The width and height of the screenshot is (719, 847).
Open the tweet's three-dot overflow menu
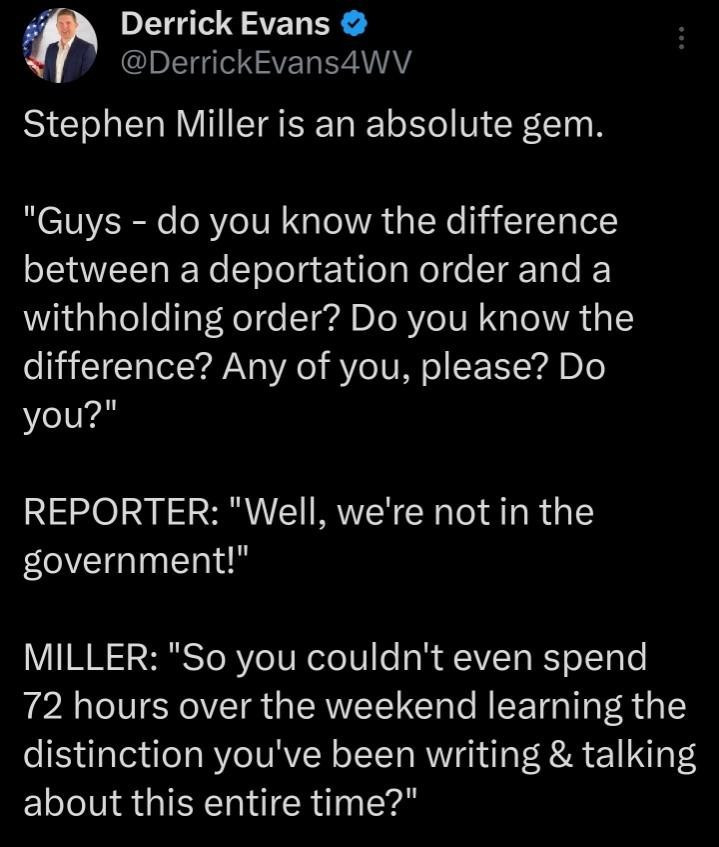point(682,38)
